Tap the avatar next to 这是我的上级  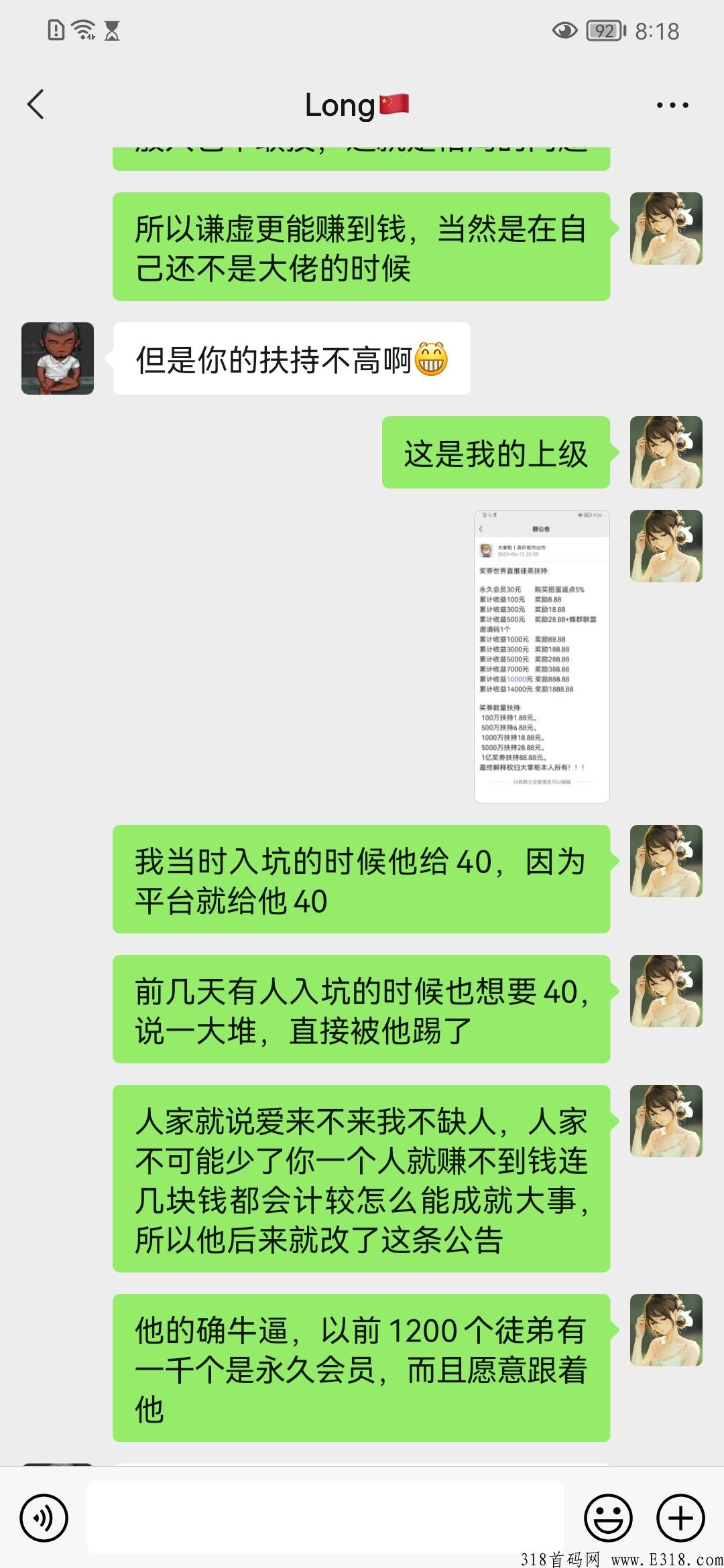(x=666, y=452)
